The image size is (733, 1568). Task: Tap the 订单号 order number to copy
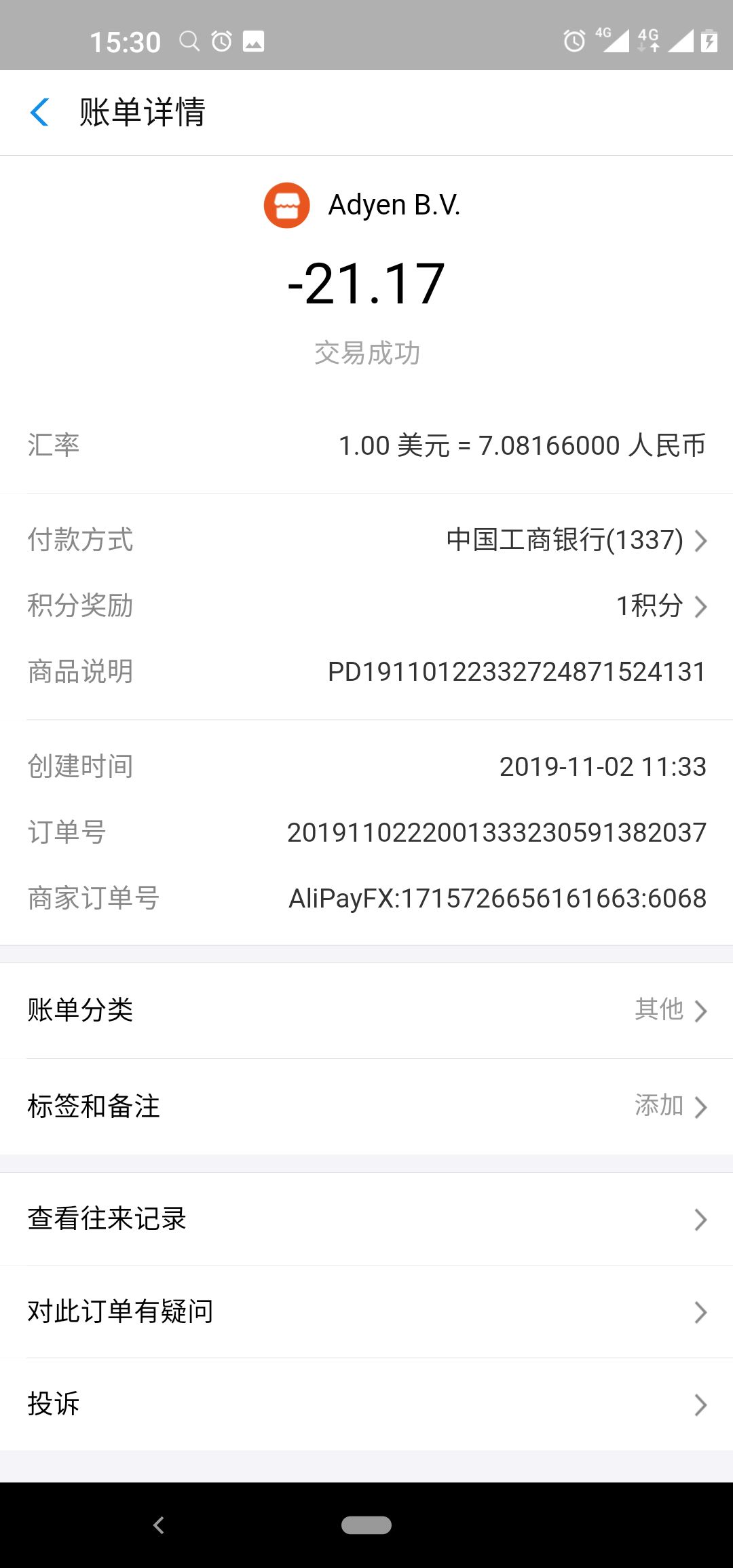pos(496,832)
